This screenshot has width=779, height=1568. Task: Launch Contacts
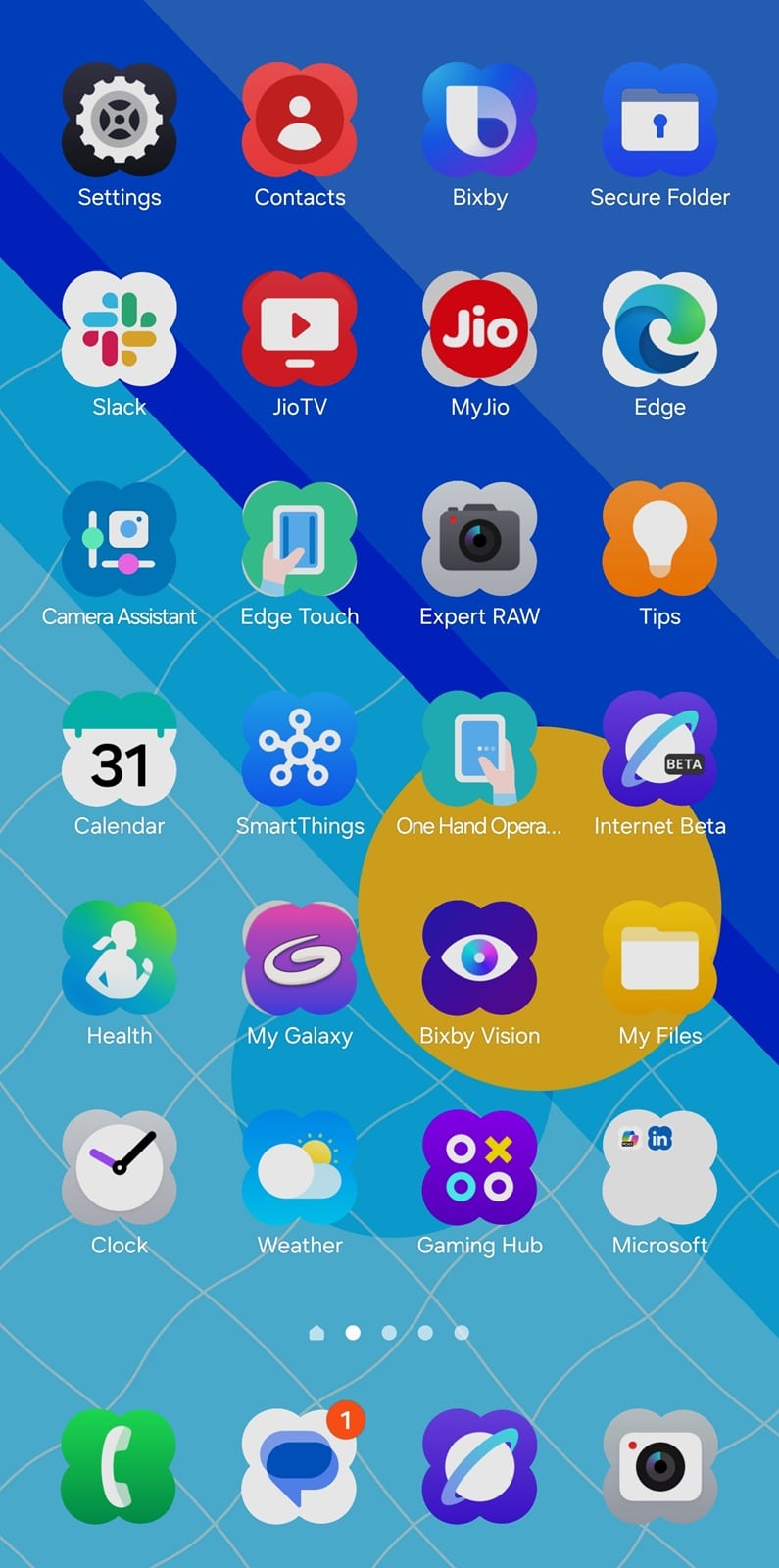300,121
